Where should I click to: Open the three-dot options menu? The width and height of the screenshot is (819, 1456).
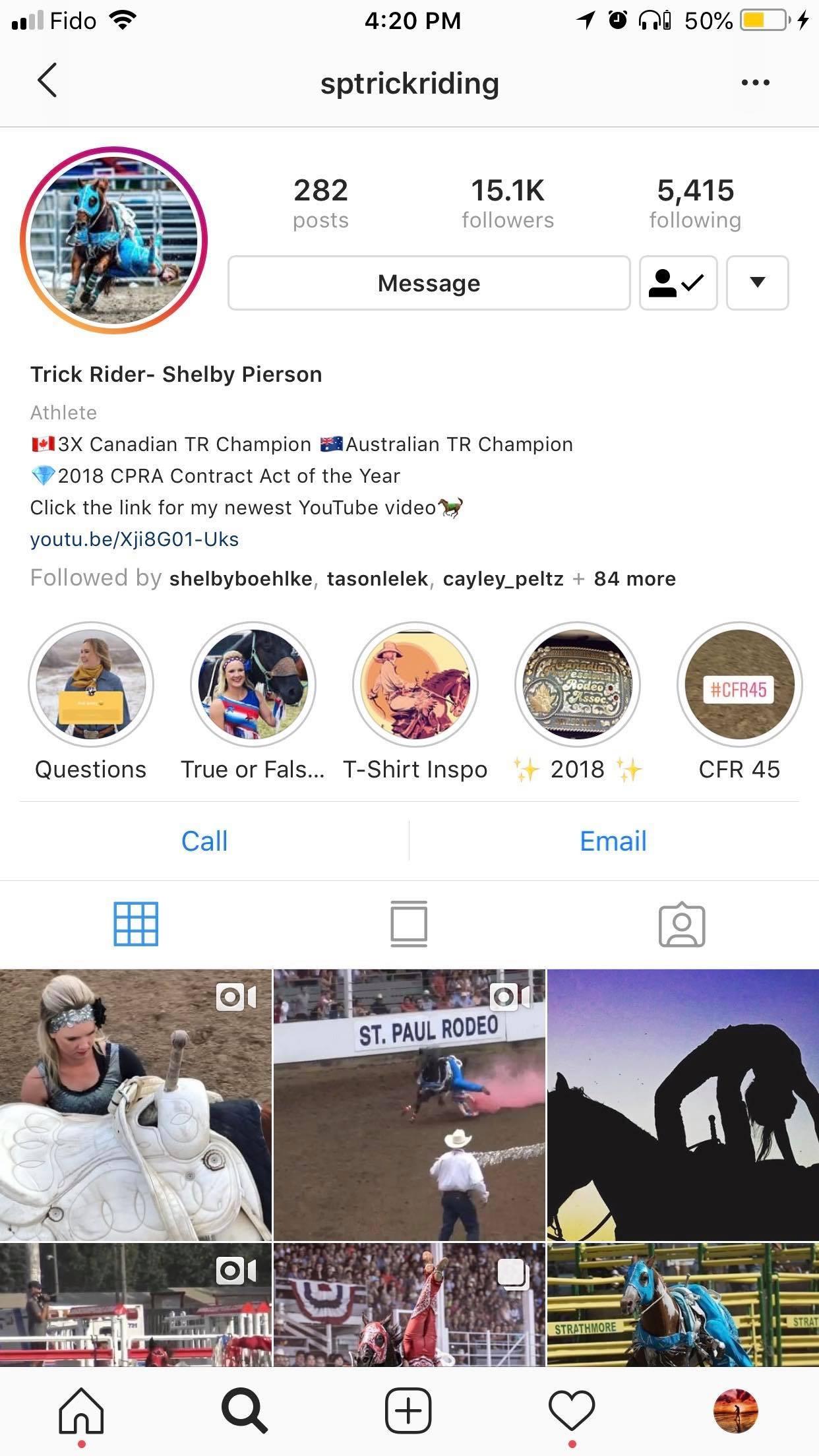(755, 83)
